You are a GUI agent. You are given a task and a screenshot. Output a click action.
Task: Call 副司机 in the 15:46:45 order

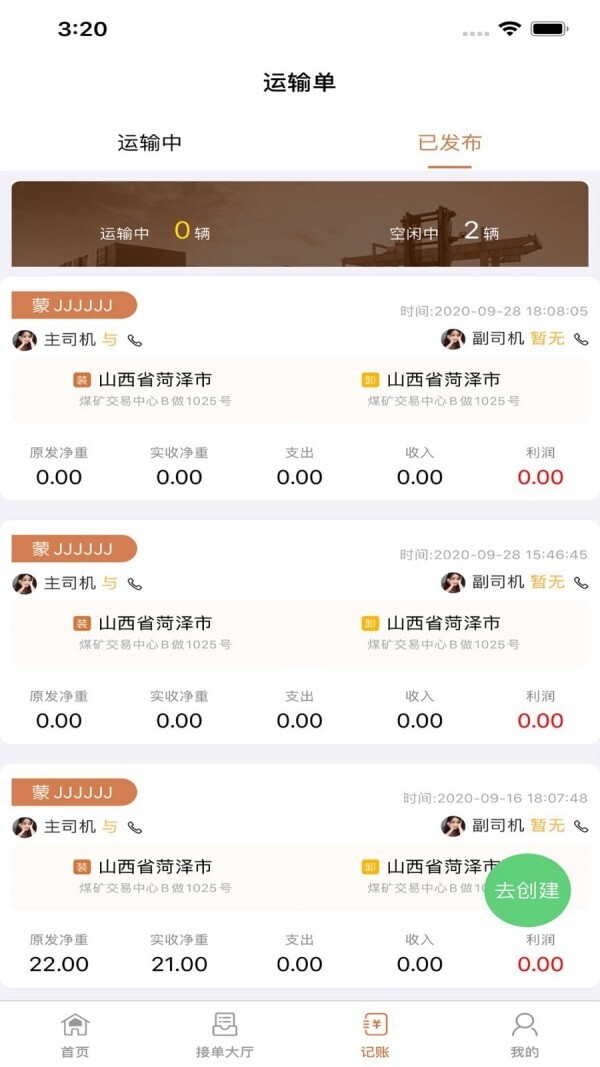pos(581,583)
